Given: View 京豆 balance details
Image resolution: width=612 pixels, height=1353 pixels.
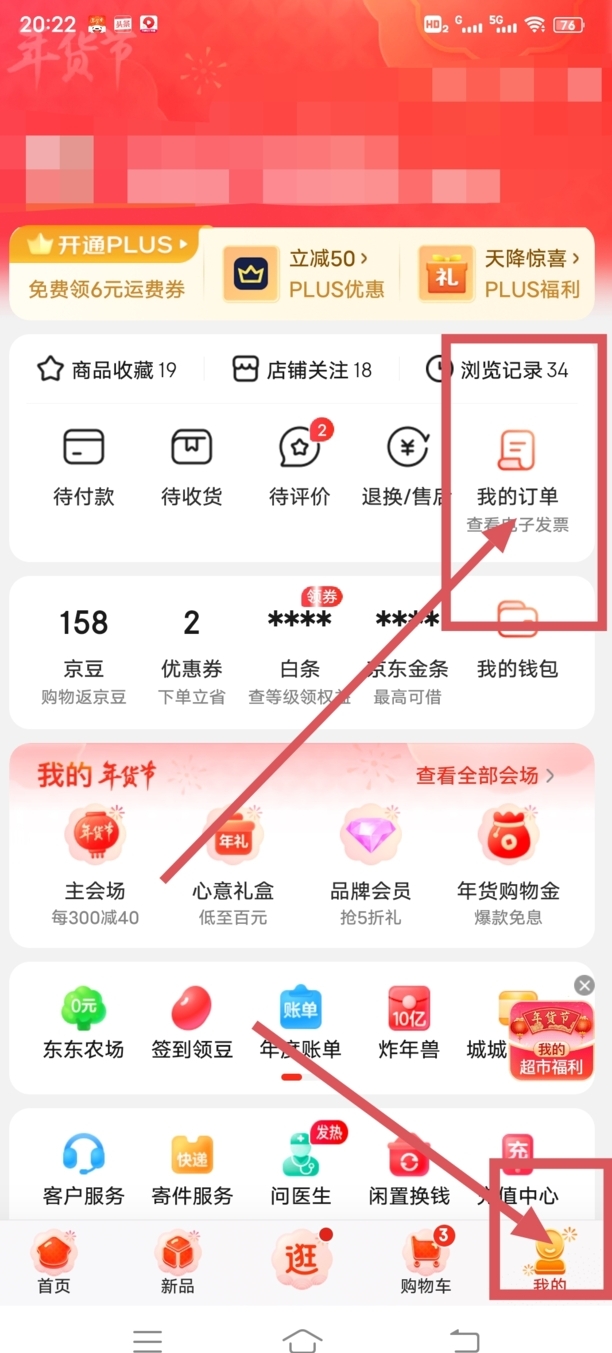Looking at the screenshot, I should pyautogui.click(x=84, y=652).
